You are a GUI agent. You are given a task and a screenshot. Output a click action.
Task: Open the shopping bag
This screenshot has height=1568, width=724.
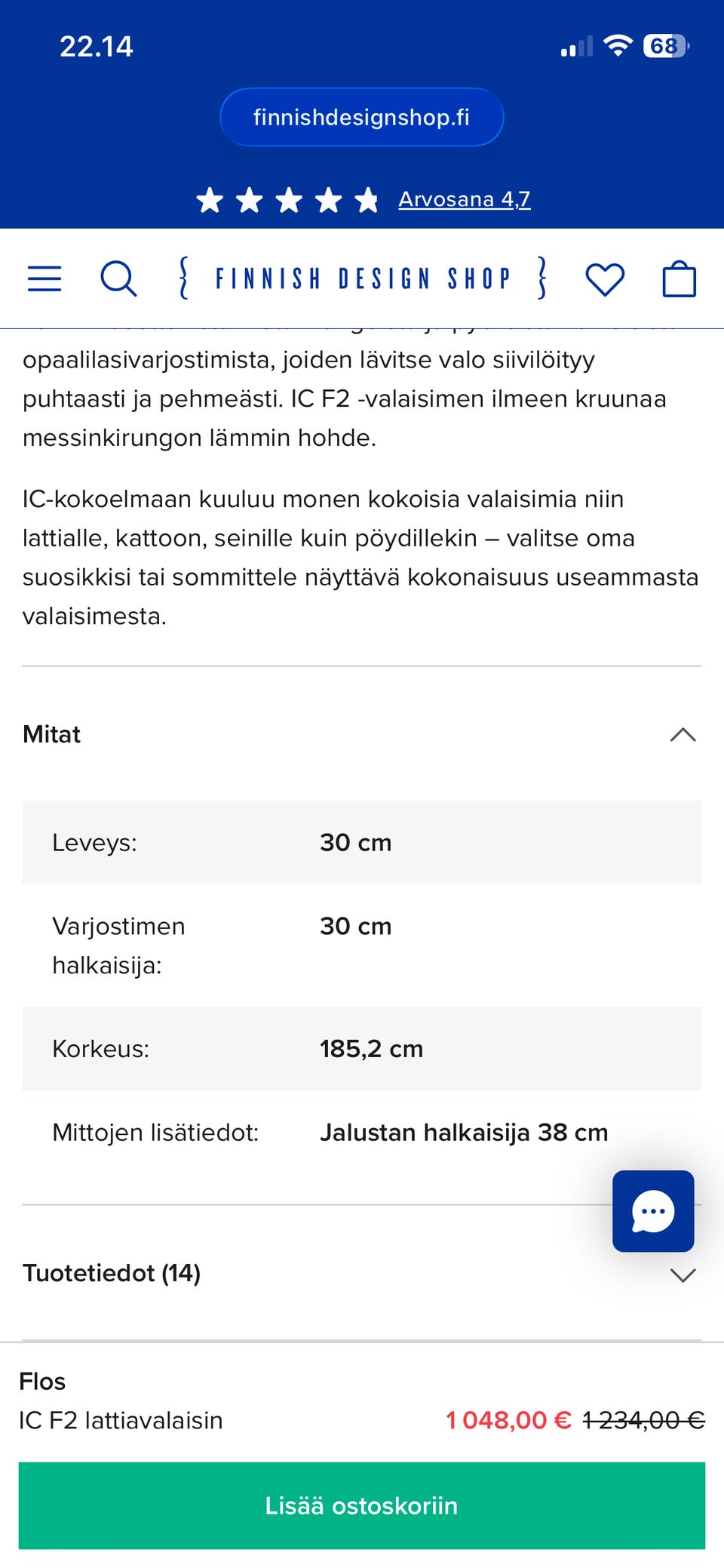(x=679, y=278)
